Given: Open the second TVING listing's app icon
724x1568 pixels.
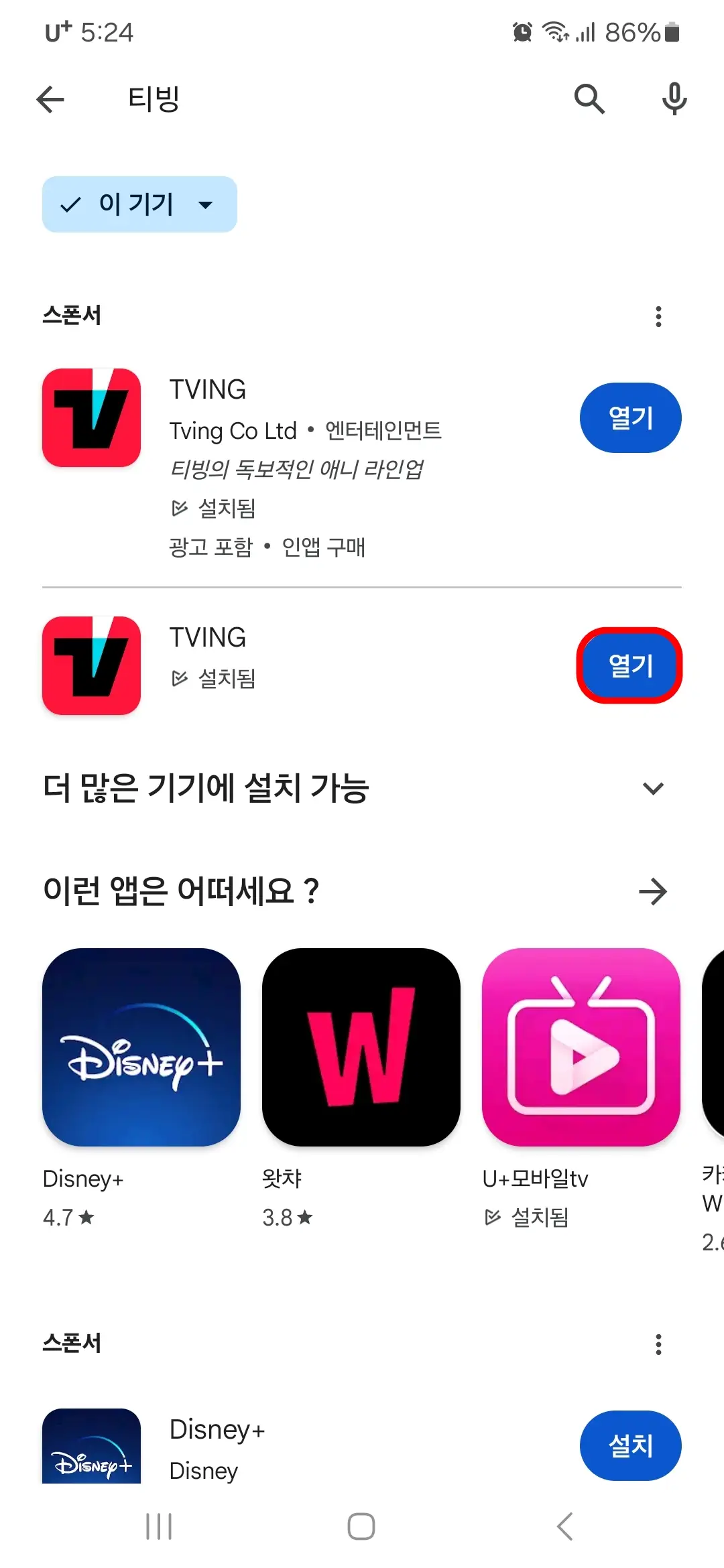Looking at the screenshot, I should [x=91, y=665].
